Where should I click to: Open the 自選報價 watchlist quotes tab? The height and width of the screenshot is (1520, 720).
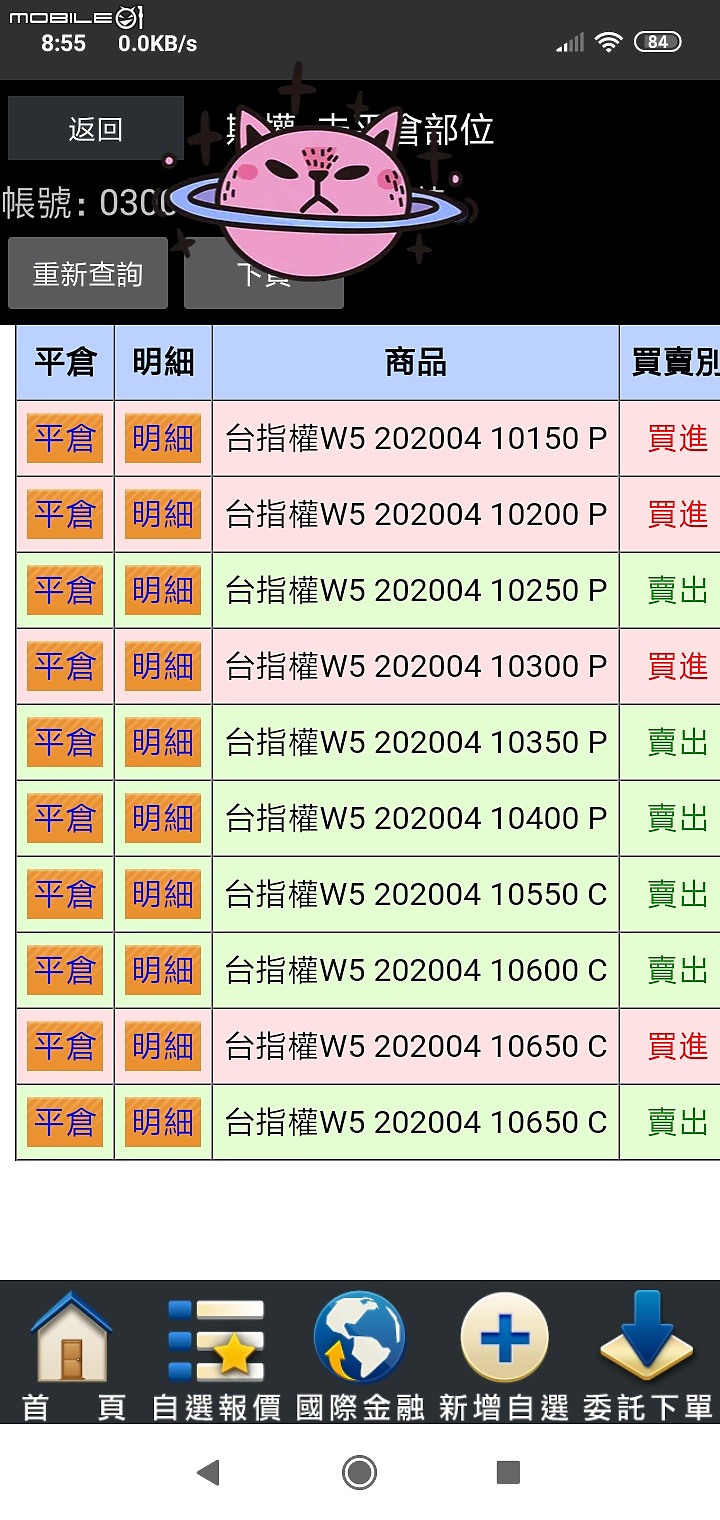pos(216,1356)
